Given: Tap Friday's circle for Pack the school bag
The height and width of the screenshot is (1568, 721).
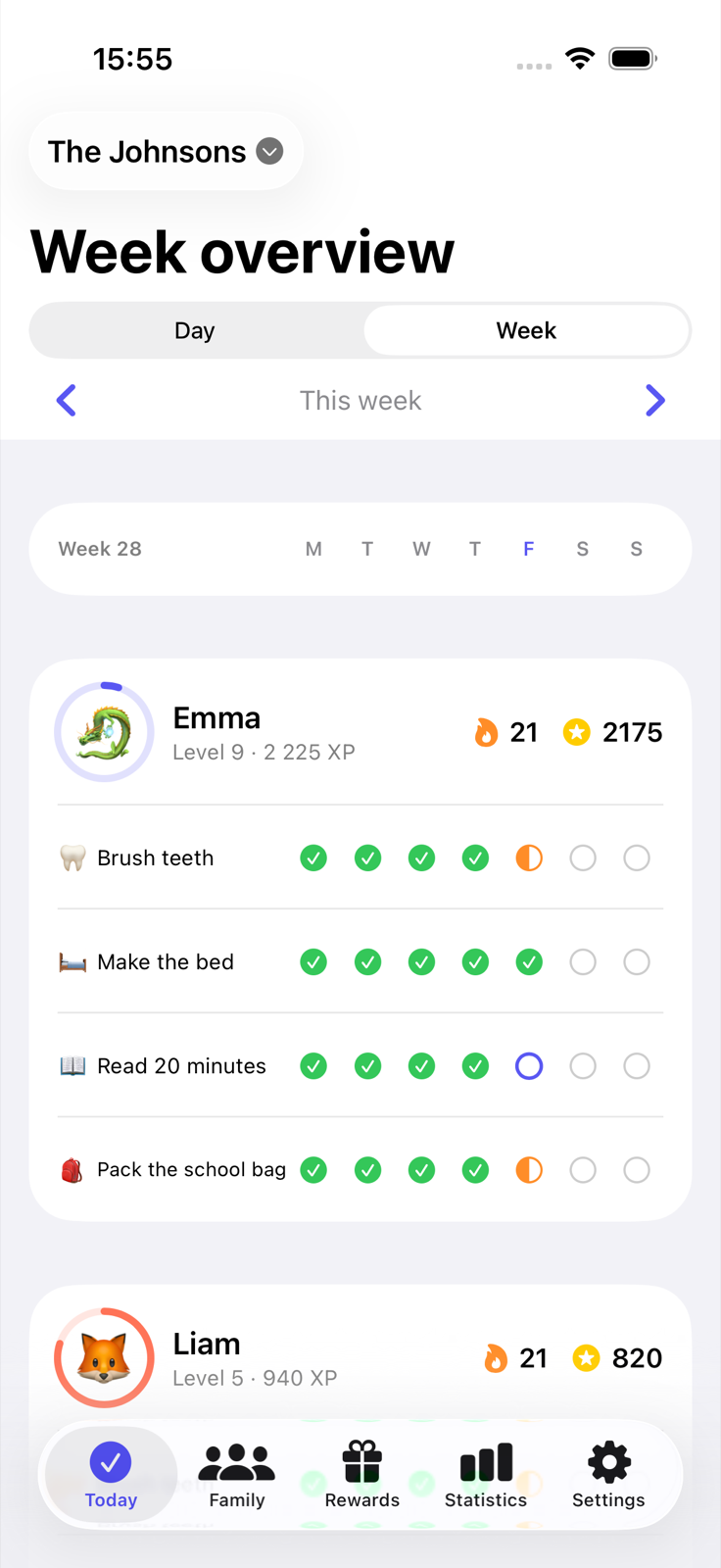Looking at the screenshot, I should pyautogui.click(x=529, y=1170).
